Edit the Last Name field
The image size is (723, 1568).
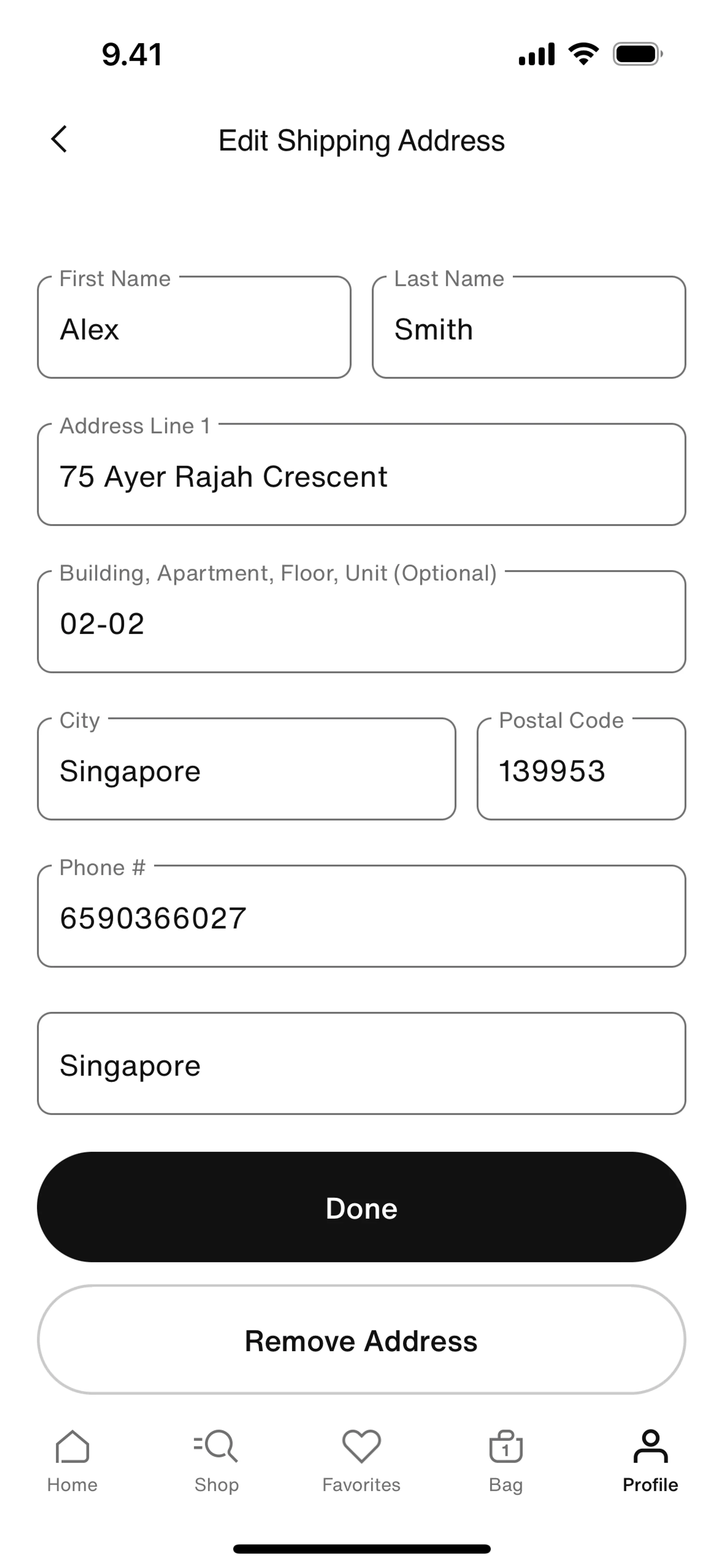[x=528, y=329]
